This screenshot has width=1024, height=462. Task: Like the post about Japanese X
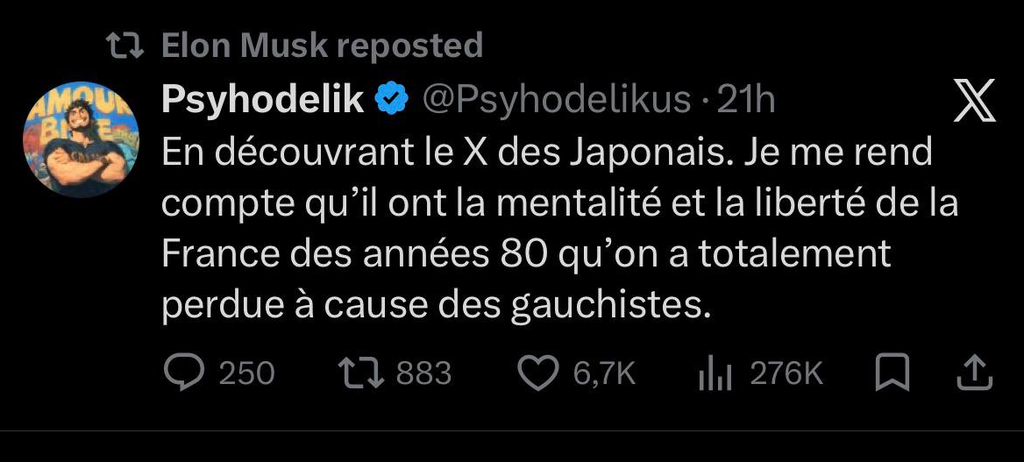(539, 373)
